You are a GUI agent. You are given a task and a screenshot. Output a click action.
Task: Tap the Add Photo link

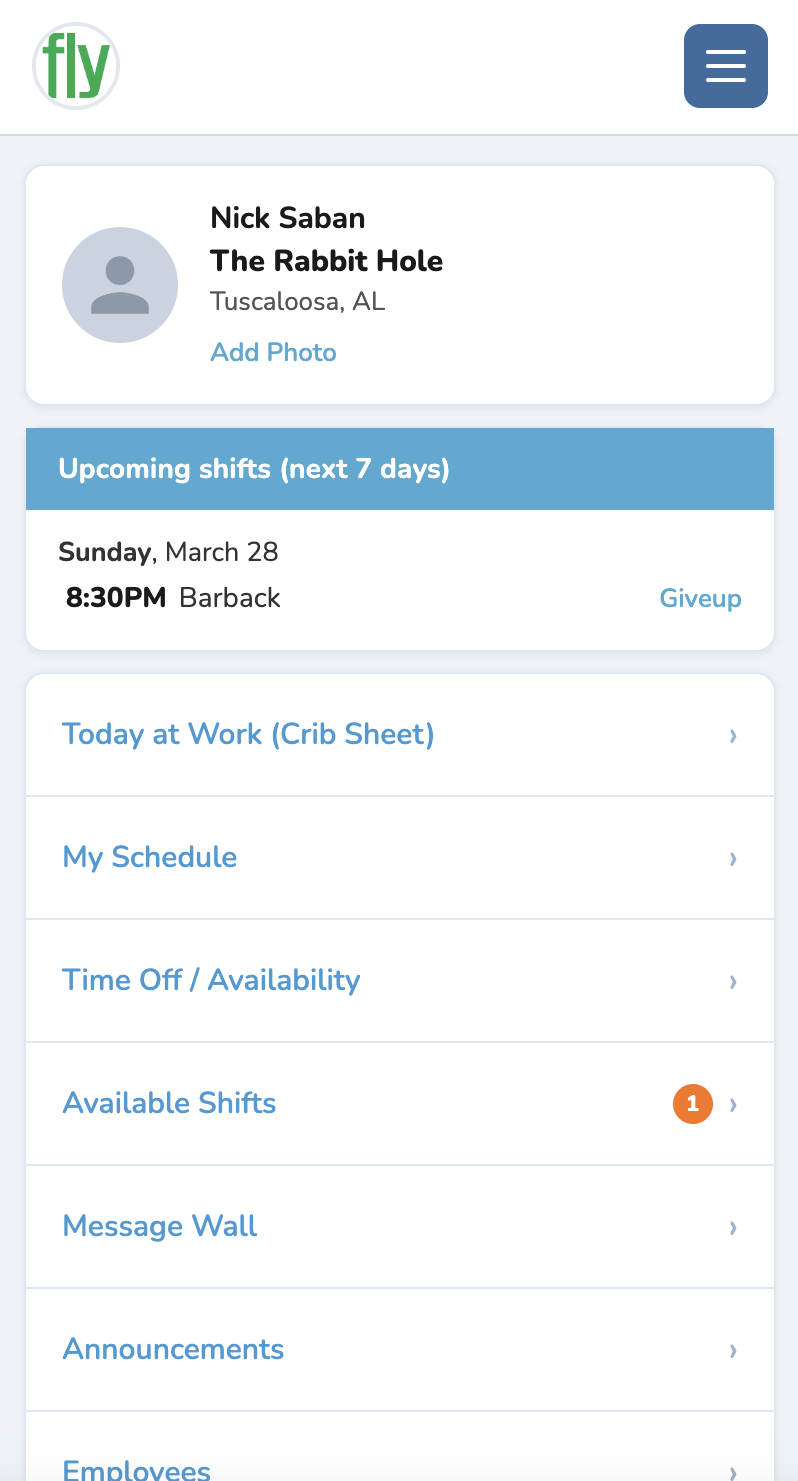tap(273, 352)
